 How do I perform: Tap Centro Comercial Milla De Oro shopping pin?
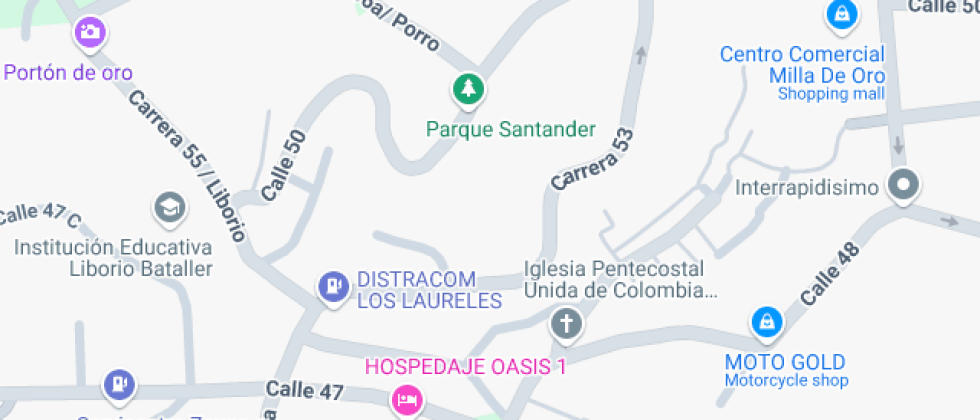tap(840, 15)
